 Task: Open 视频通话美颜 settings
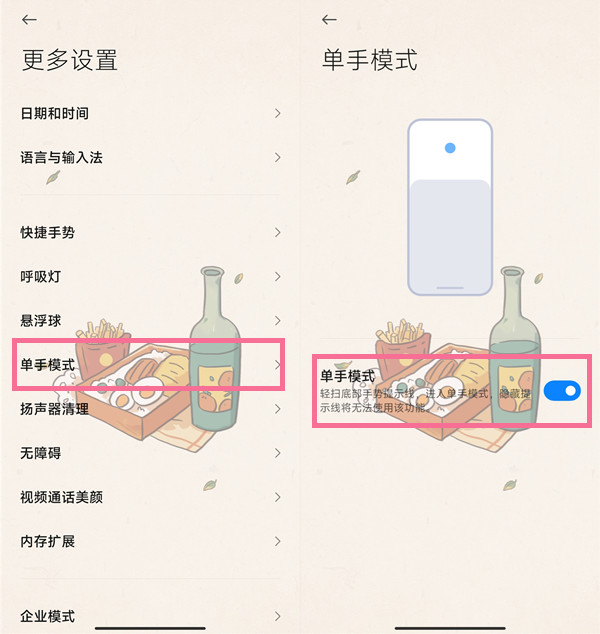pos(150,497)
